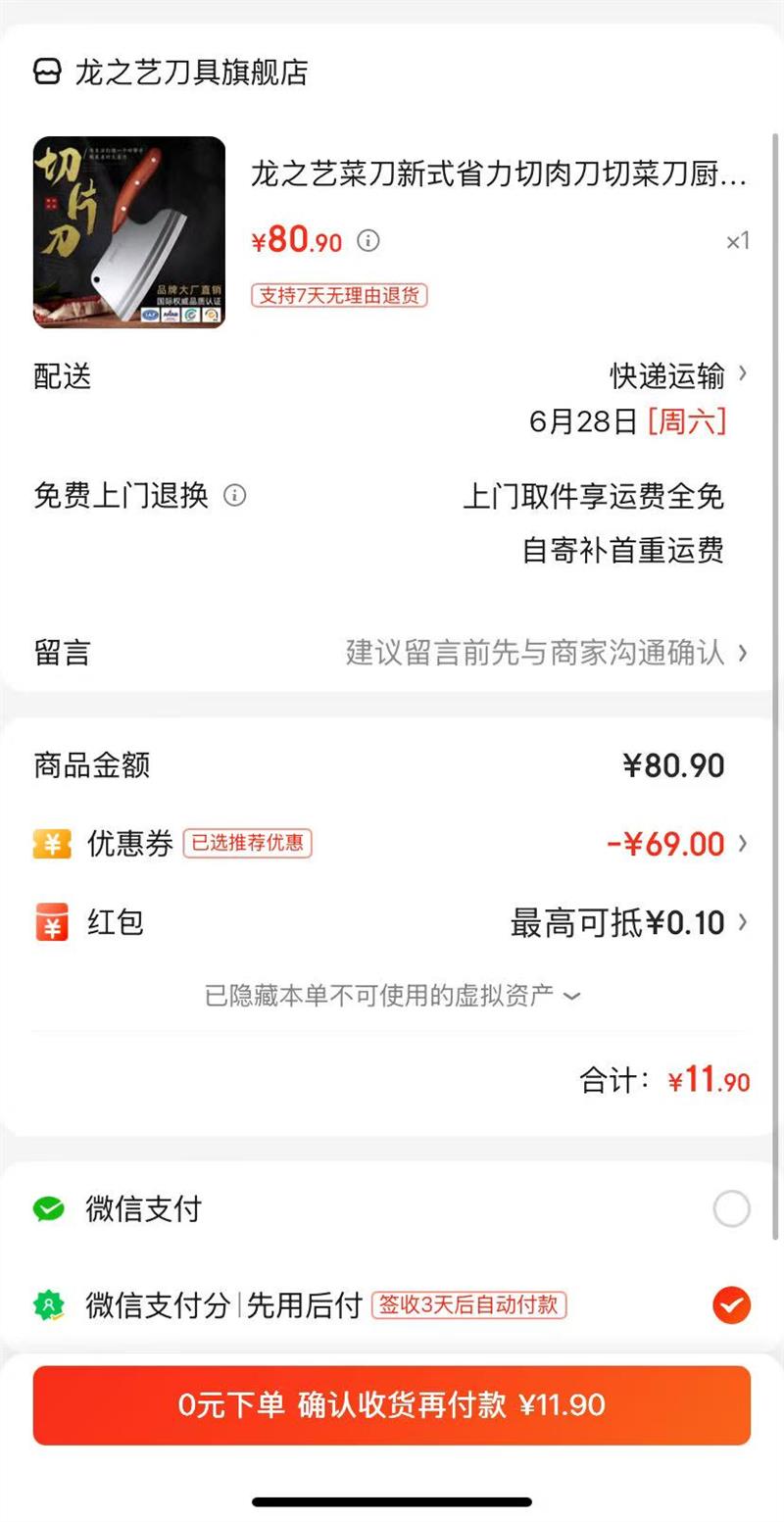
Task: Place order with 0元下单 button
Action: tap(392, 1405)
